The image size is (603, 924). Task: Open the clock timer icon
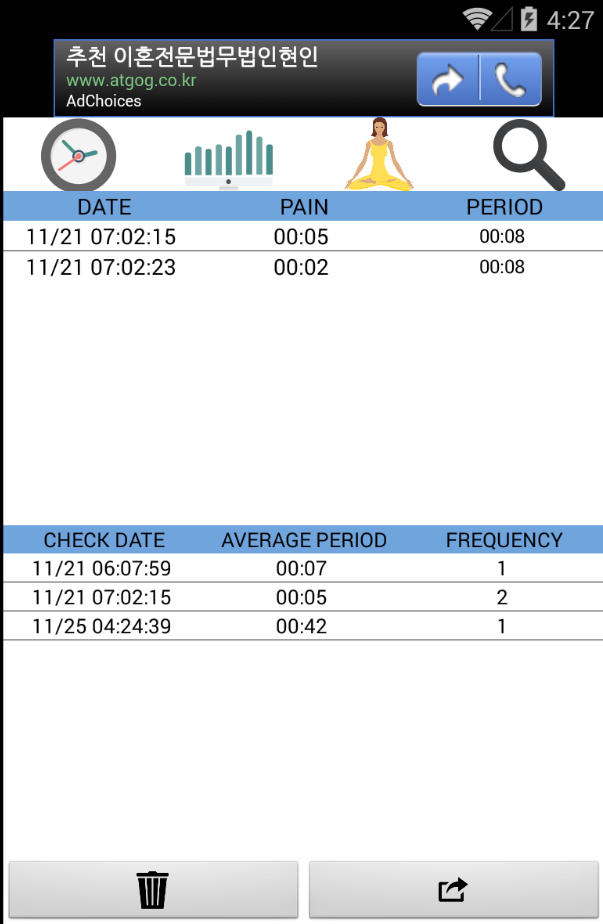point(78,155)
